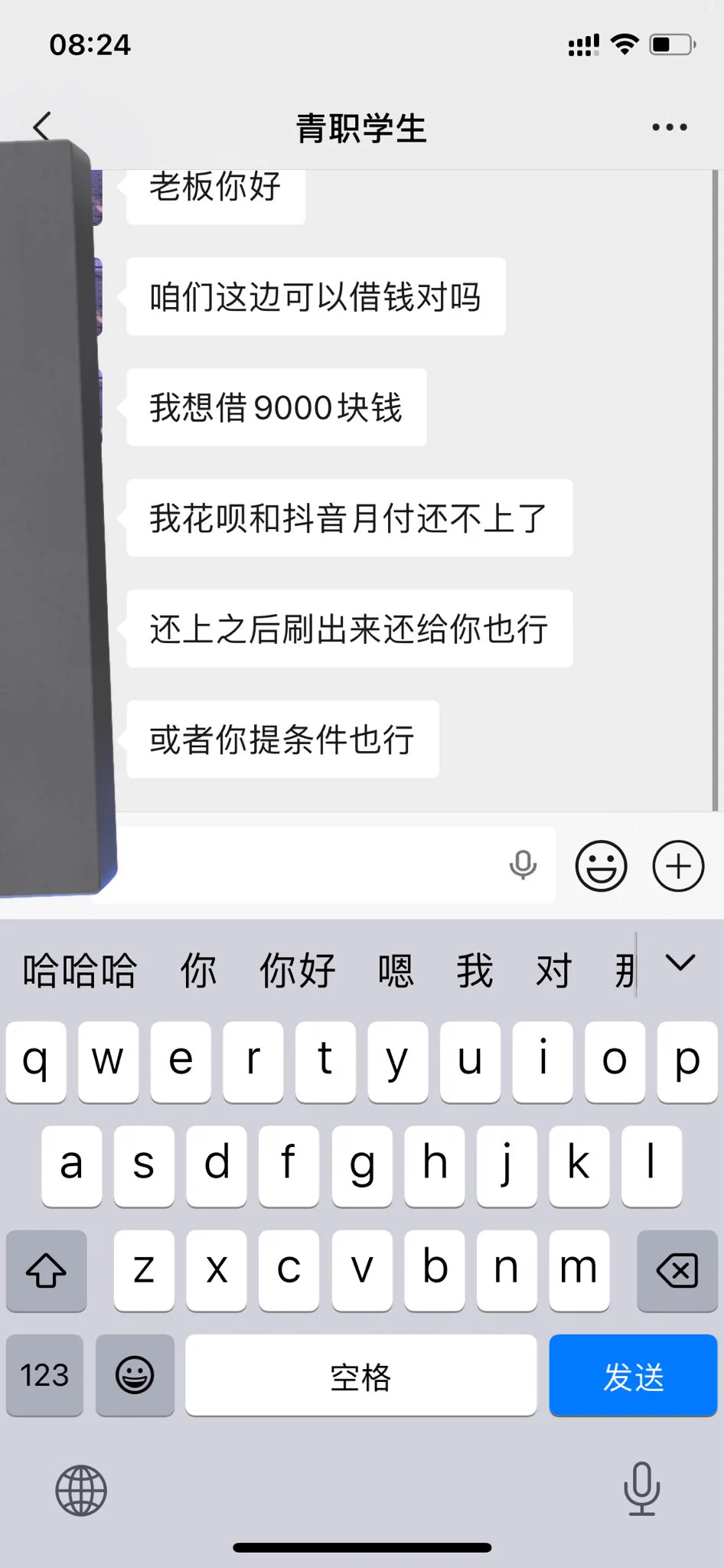Select the 哈哈哈 keyboard suggestion

80,971
